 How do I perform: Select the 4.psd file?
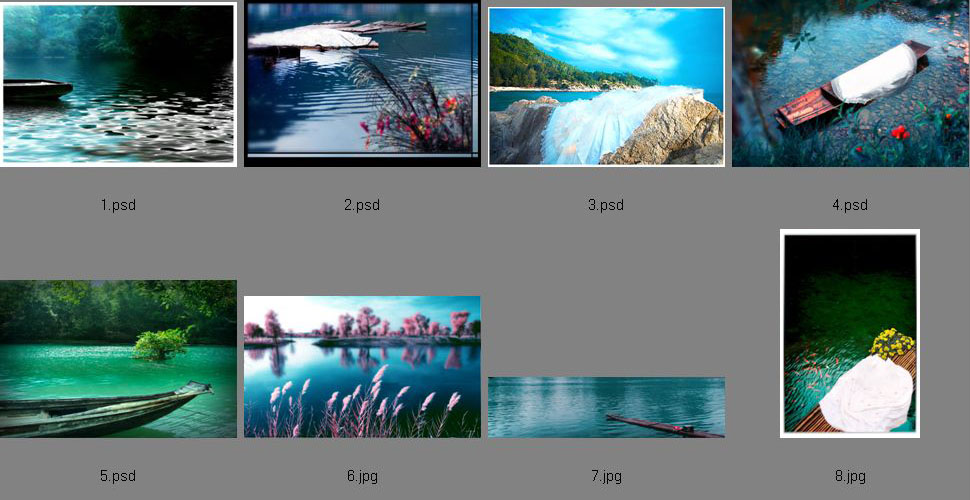point(850,84)
